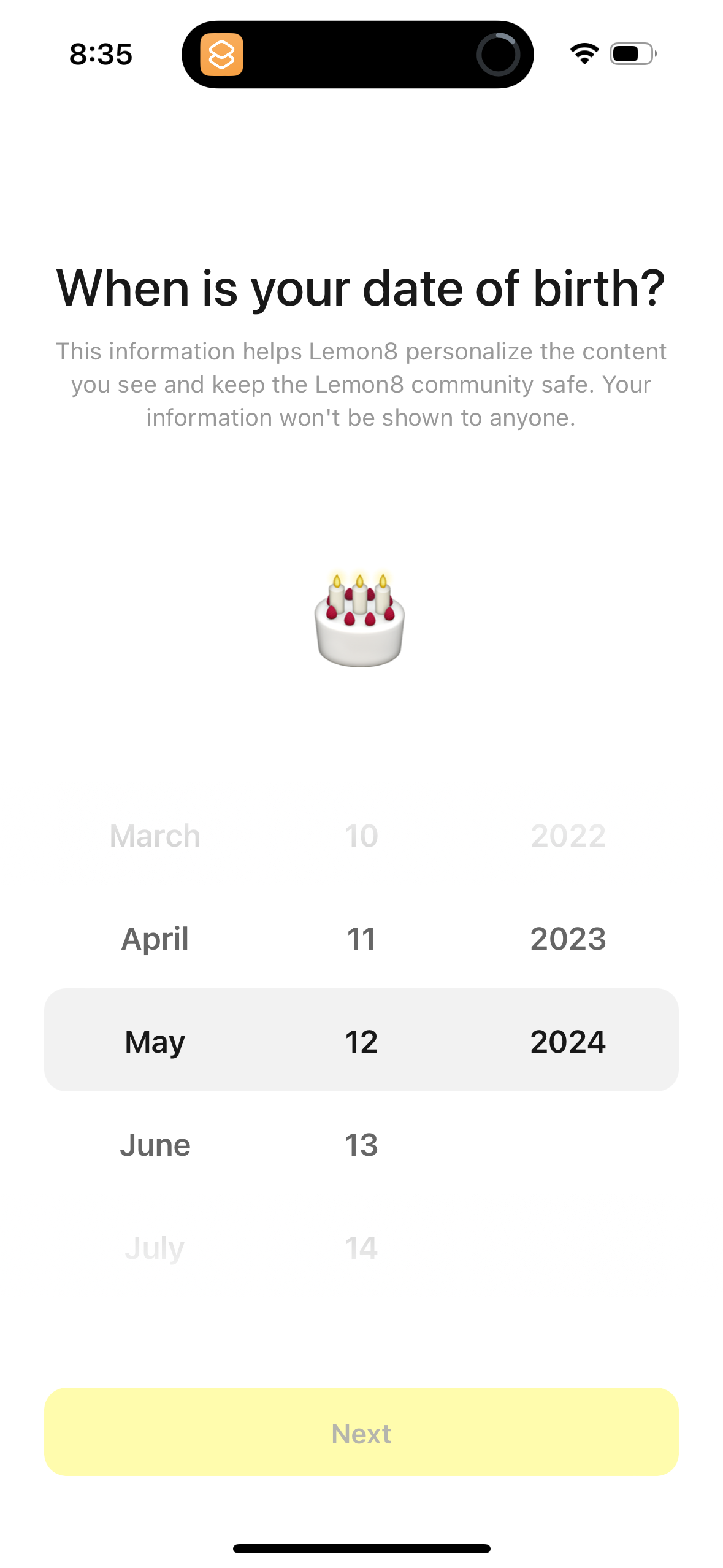Choose day 11 on the picker
The height and width of the screenshot is (1568, 723).
[361, 937]
